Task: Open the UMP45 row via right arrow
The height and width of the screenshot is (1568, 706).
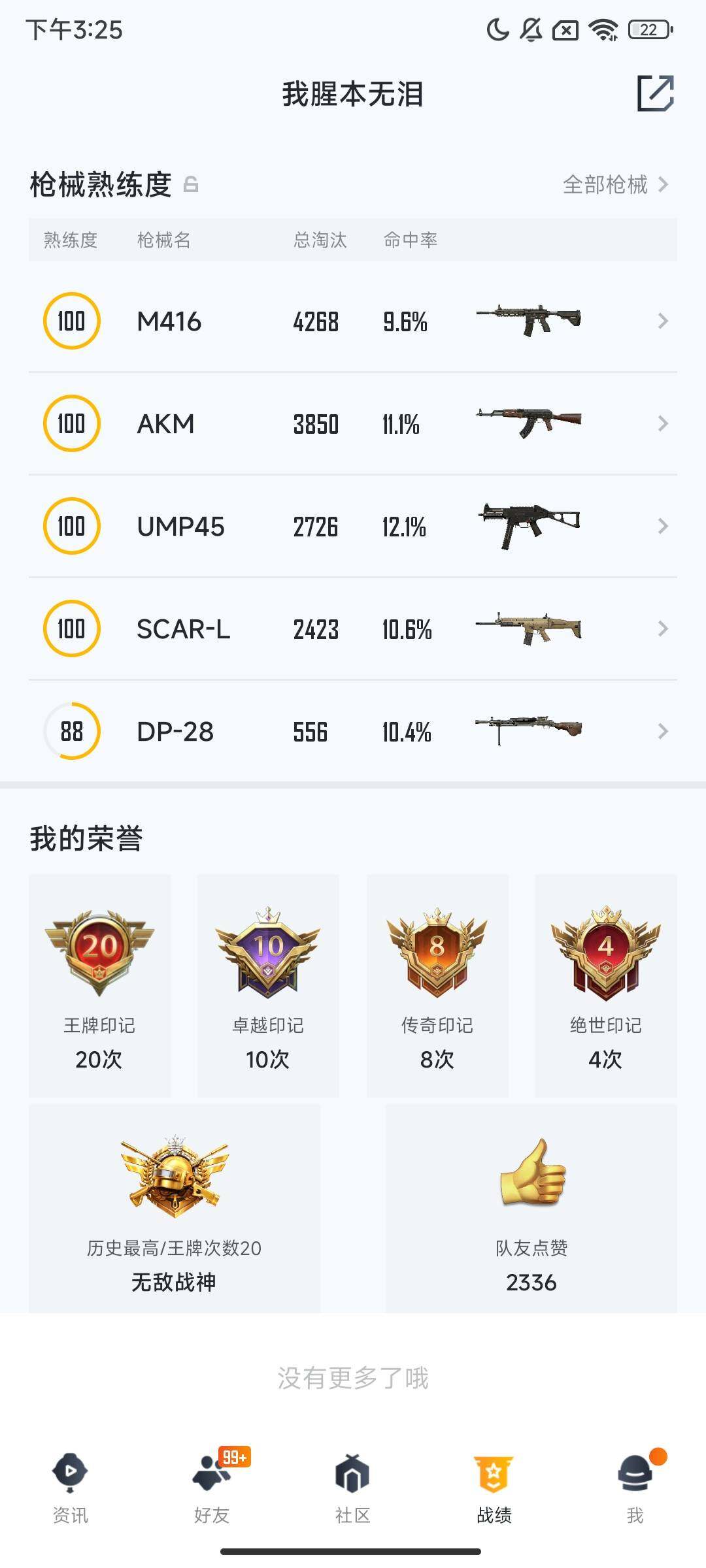Action: 663,526
